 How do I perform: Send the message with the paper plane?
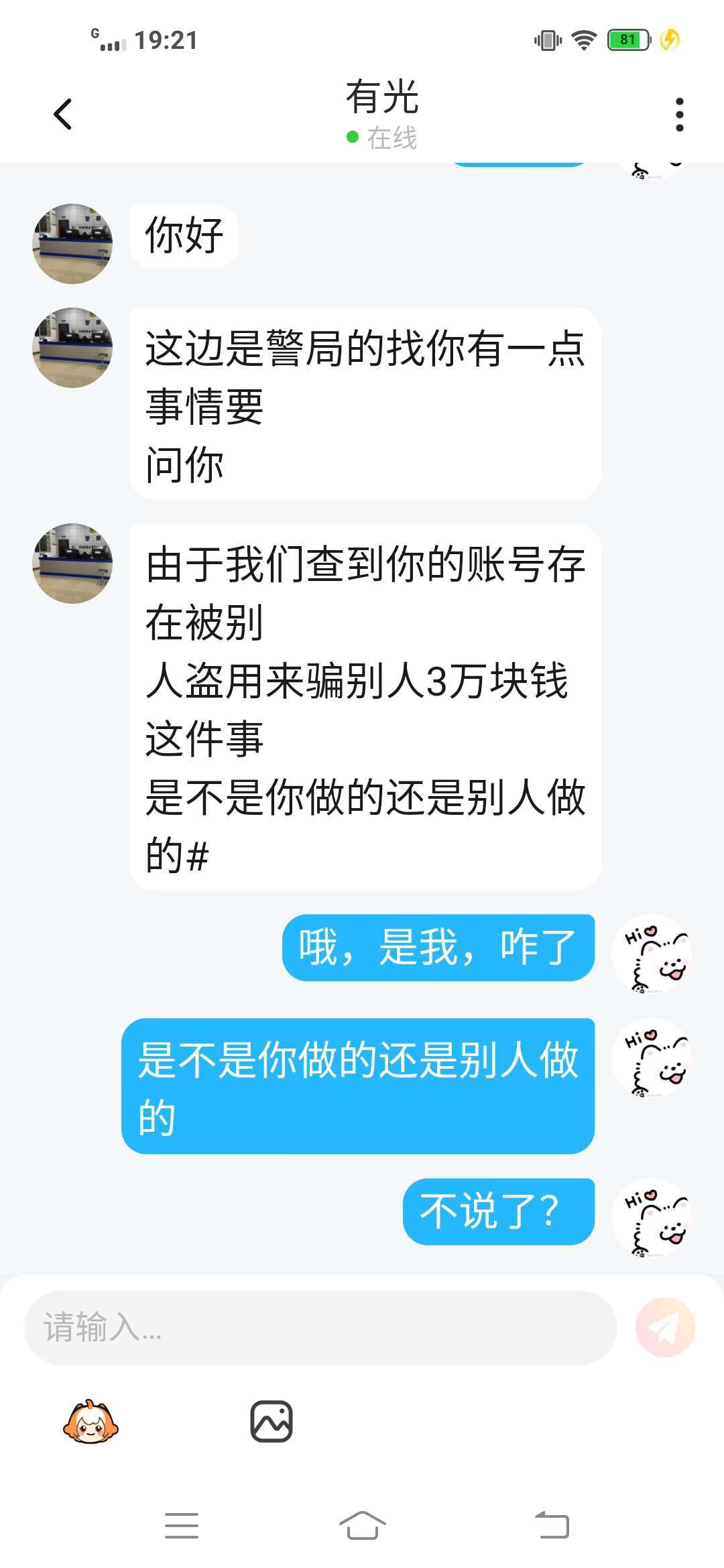click(665, 1327)
